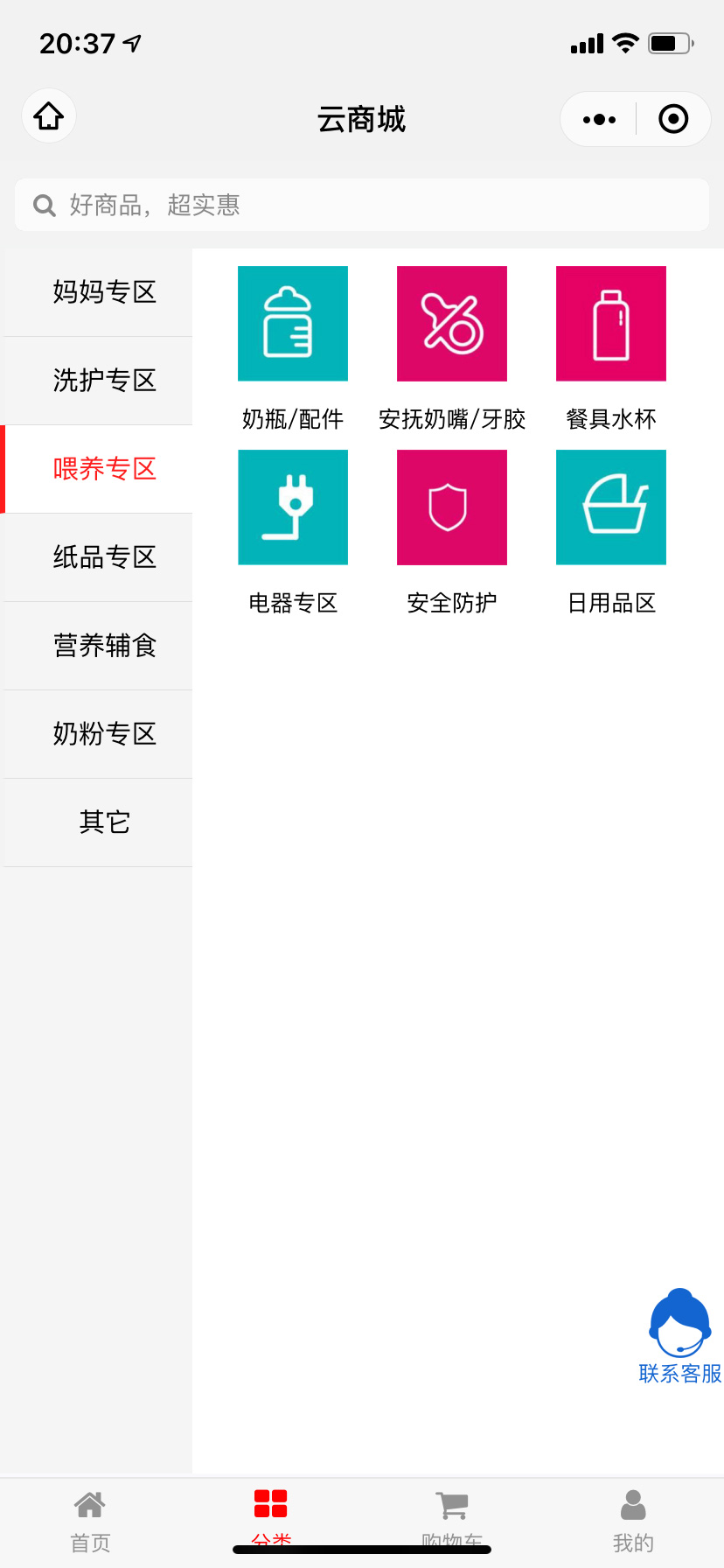Open the mini program more-options menu
This screenshot has width=724, height=1568.
(x=599, y=119)
